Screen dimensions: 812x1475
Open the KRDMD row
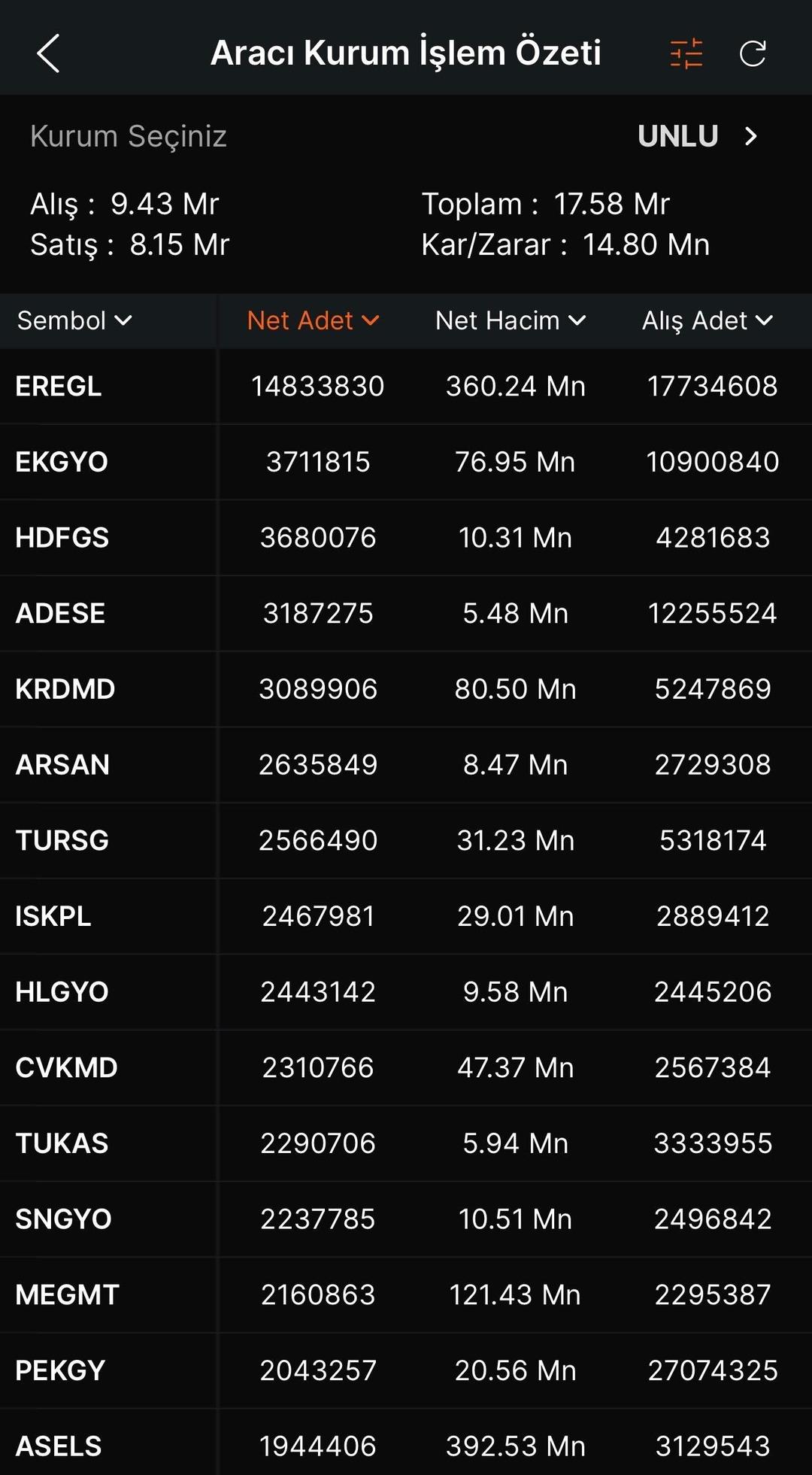click(65, 689)
